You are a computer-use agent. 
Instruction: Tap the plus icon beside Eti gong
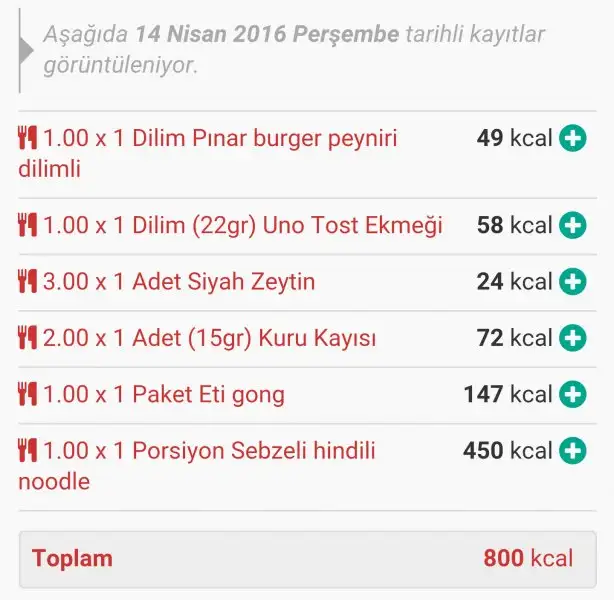(x=572, y=394)
